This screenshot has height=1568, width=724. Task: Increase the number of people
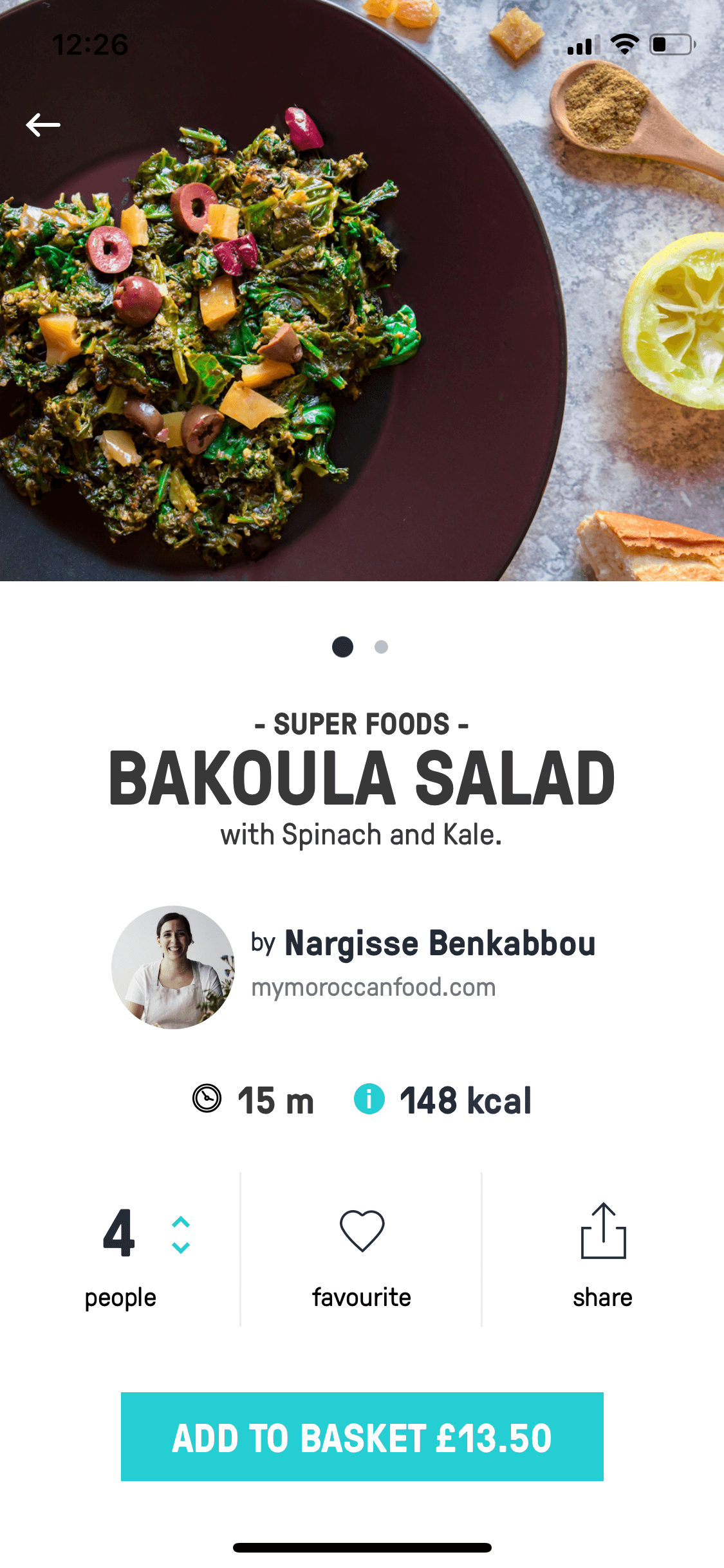click(181, 1222)
